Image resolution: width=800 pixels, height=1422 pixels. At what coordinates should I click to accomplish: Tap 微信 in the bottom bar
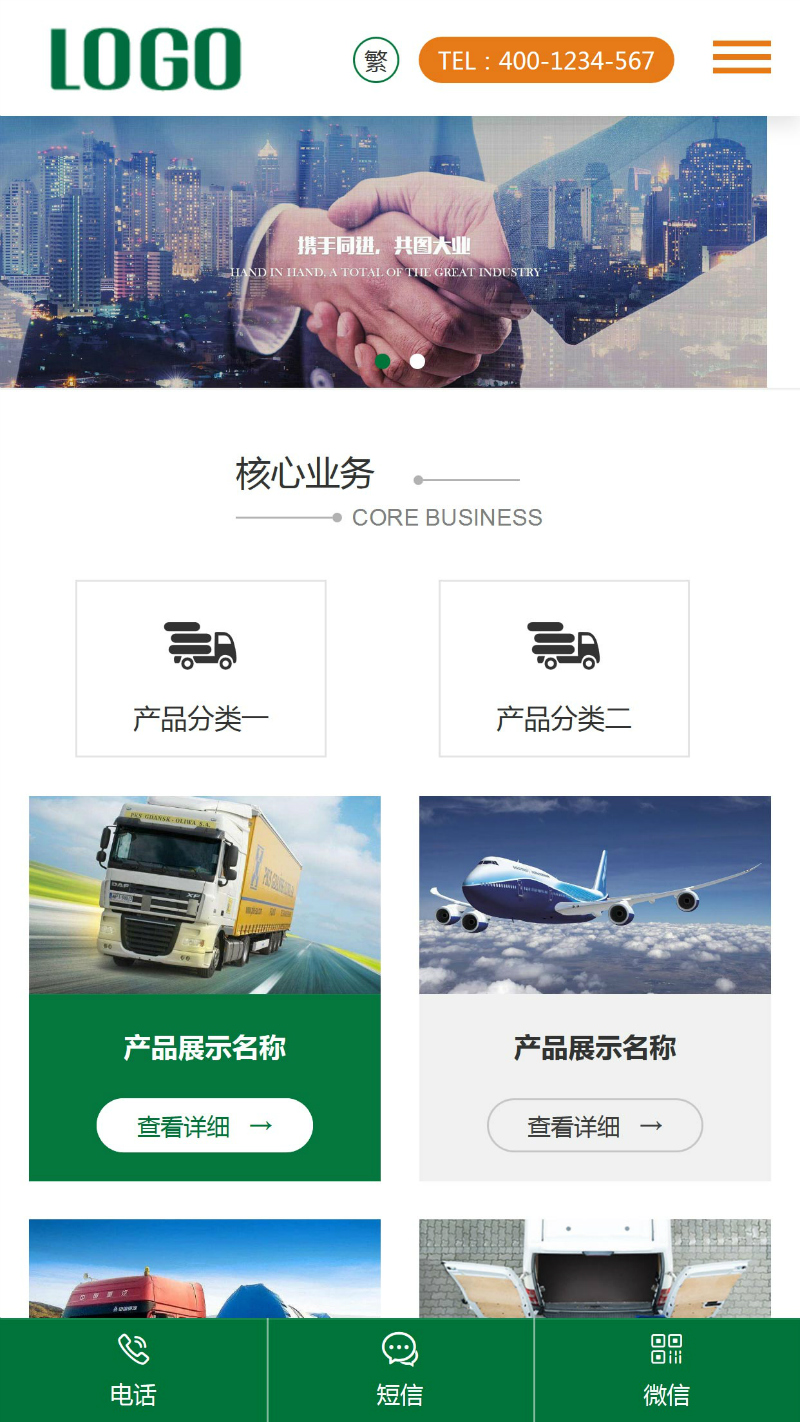tap(667, 1370)
